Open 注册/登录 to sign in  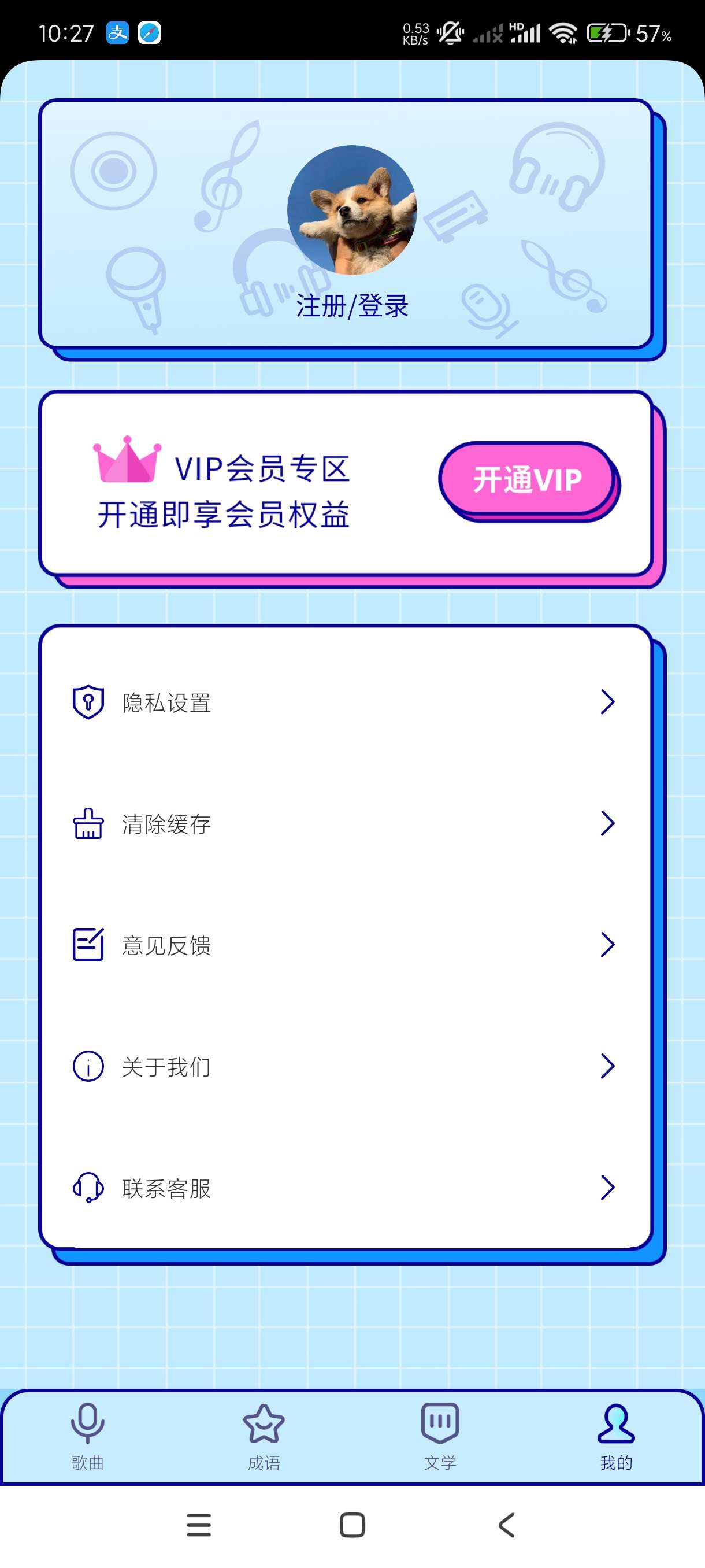(x=351, y=306)
